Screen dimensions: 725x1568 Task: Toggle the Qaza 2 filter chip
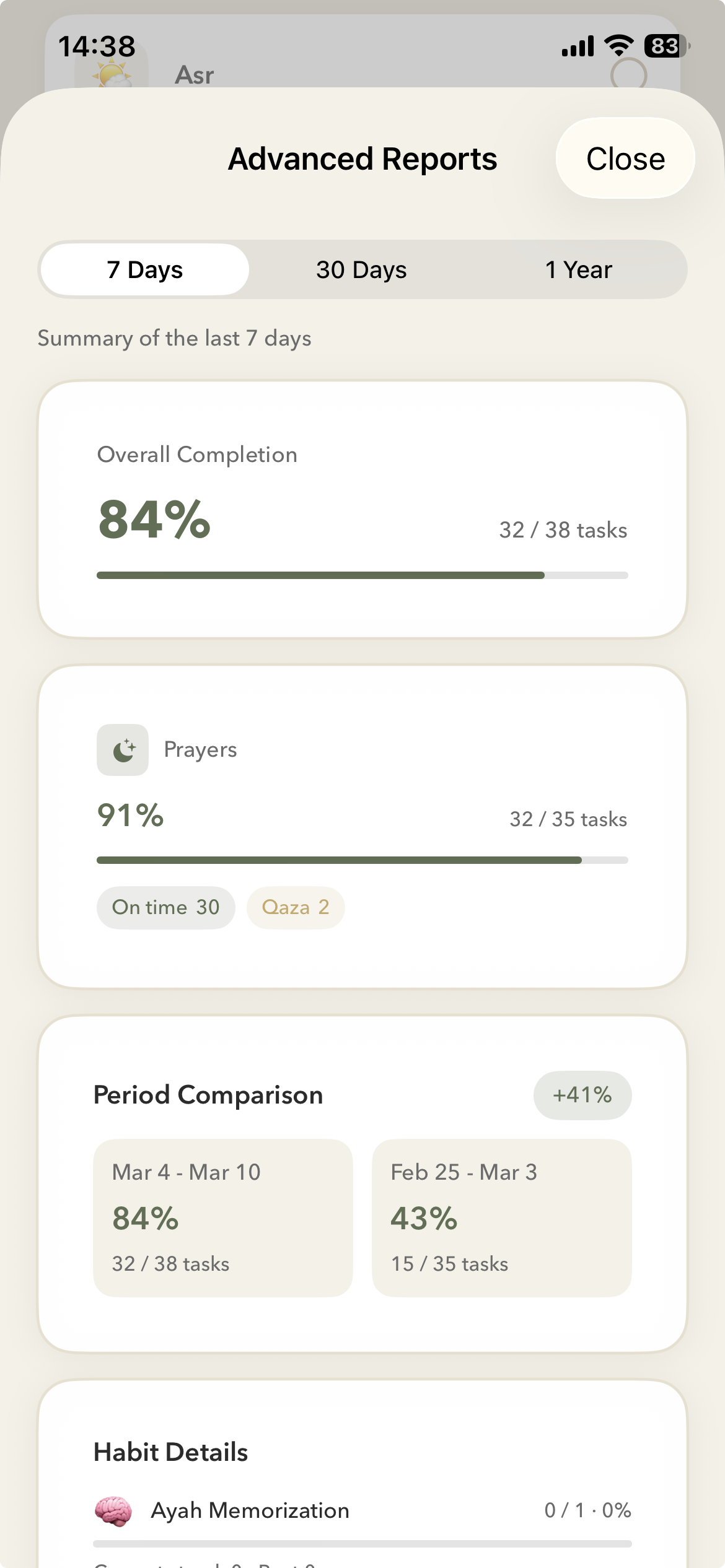[296, 907]
